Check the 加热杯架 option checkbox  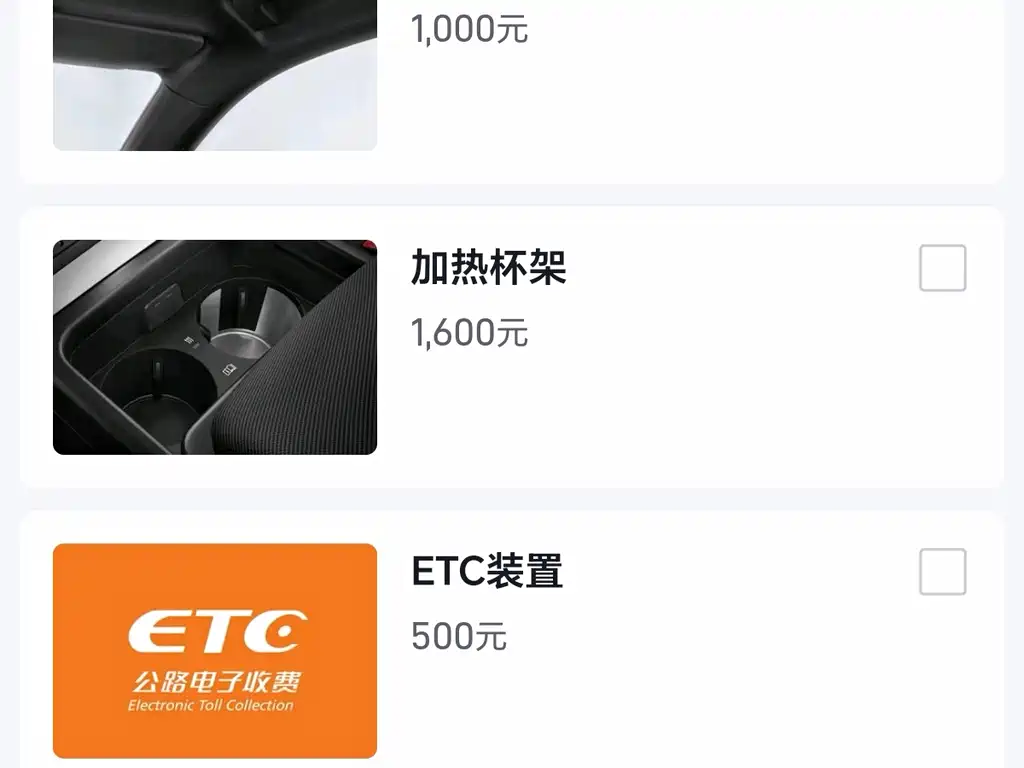pyautogui.click(x=942, y=268)
